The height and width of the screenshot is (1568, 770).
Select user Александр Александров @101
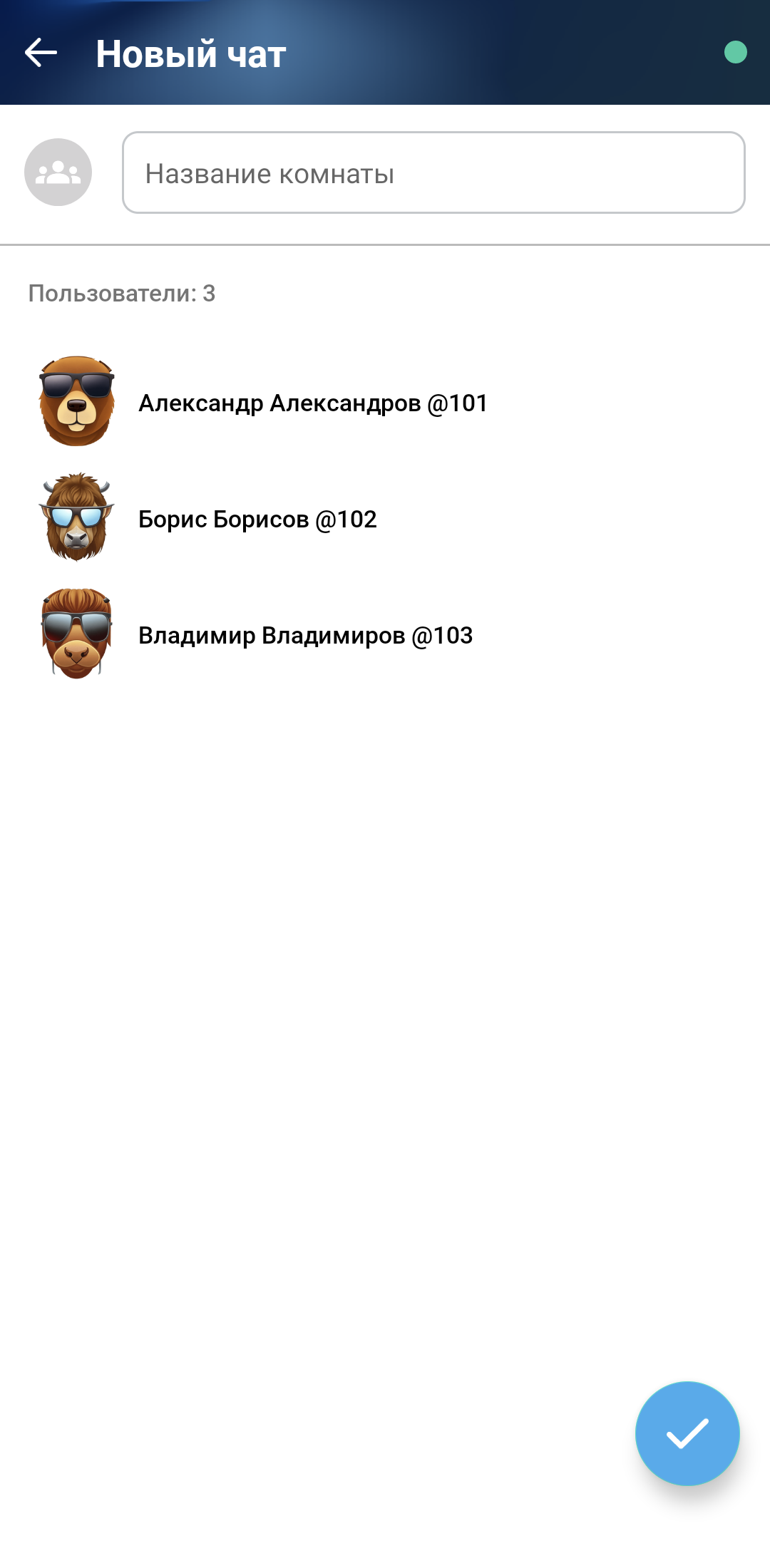(312, 403)
